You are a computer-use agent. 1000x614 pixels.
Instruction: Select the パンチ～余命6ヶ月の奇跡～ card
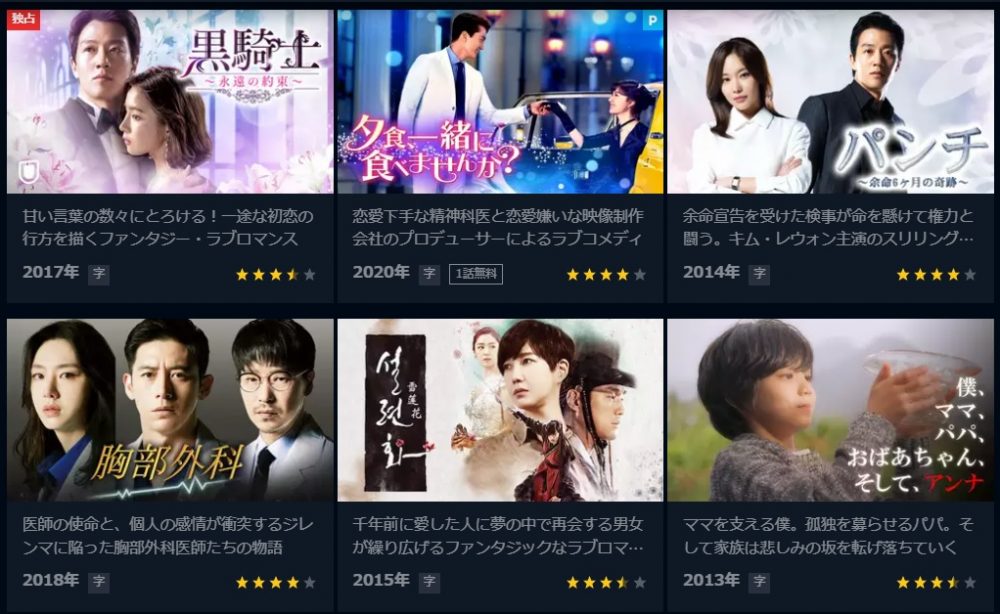click(830, 102)
